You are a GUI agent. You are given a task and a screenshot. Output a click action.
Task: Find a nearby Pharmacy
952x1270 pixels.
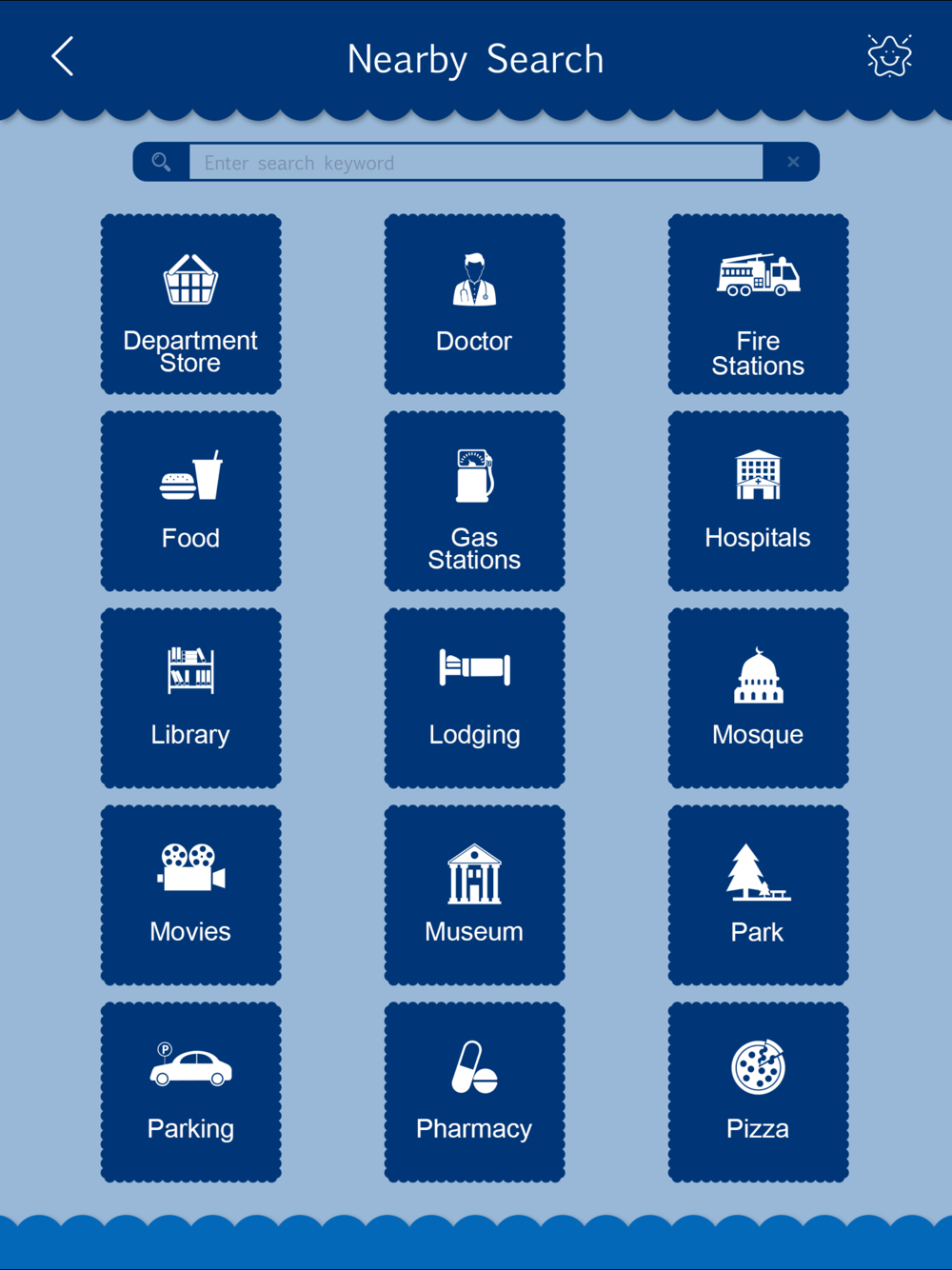[x=474, y=1092]
